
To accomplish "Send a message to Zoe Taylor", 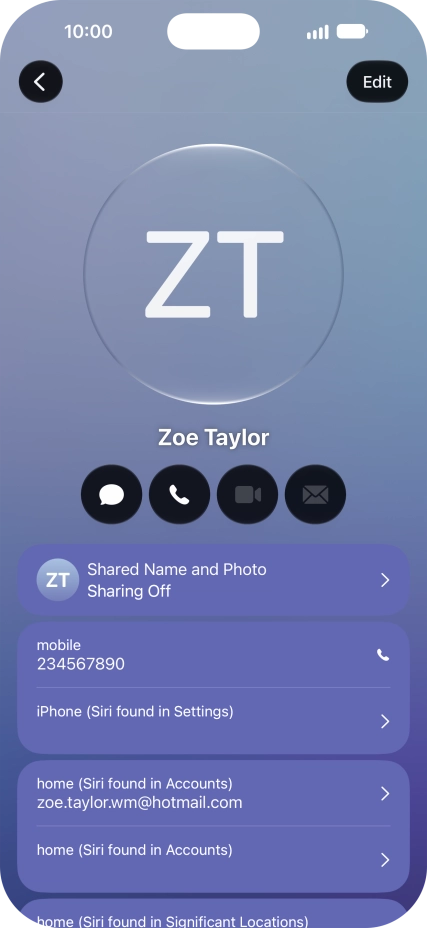I will point(111,494).
